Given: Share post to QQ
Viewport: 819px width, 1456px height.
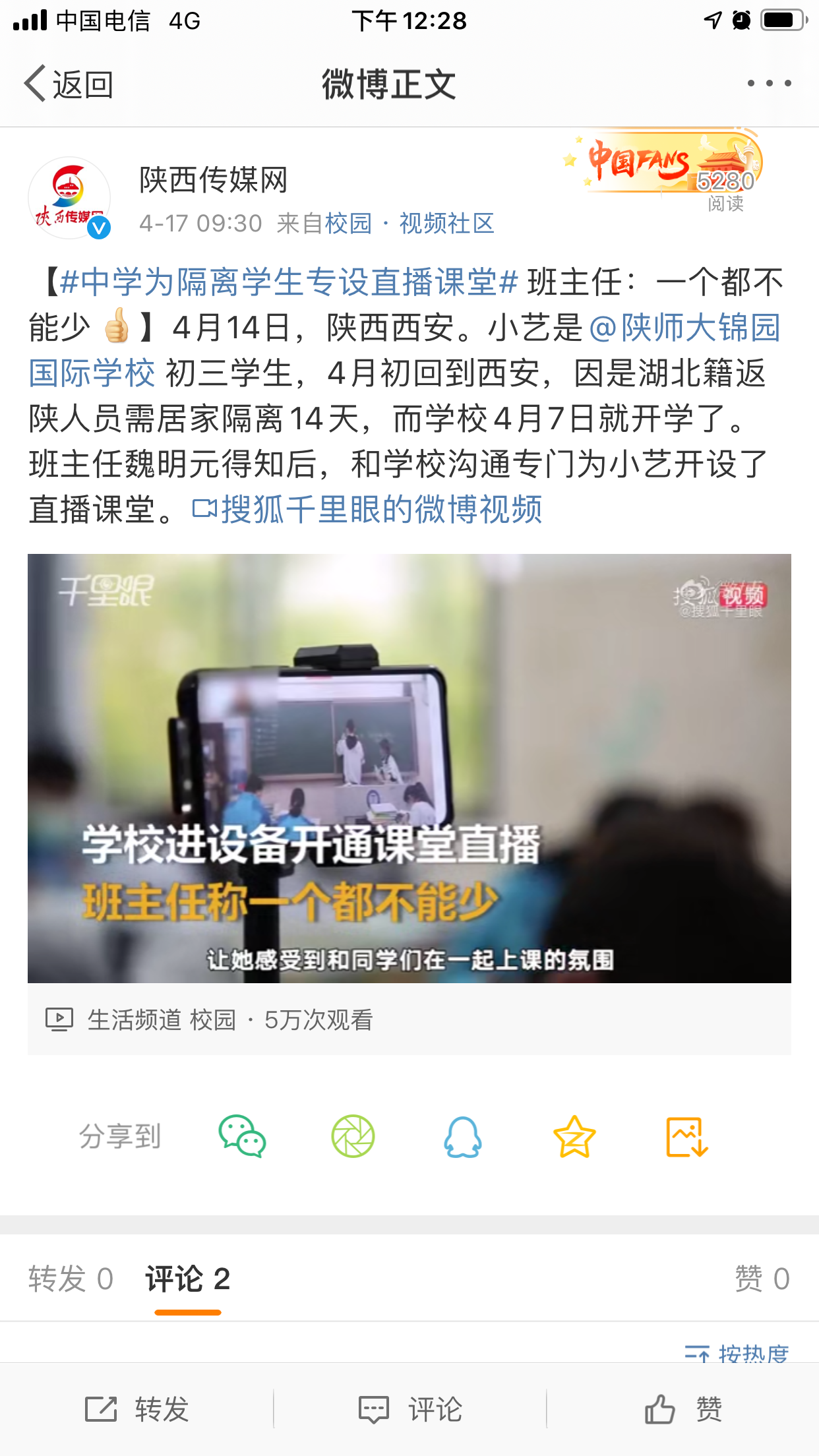Looking at the screenshot, I should 463,1136.
